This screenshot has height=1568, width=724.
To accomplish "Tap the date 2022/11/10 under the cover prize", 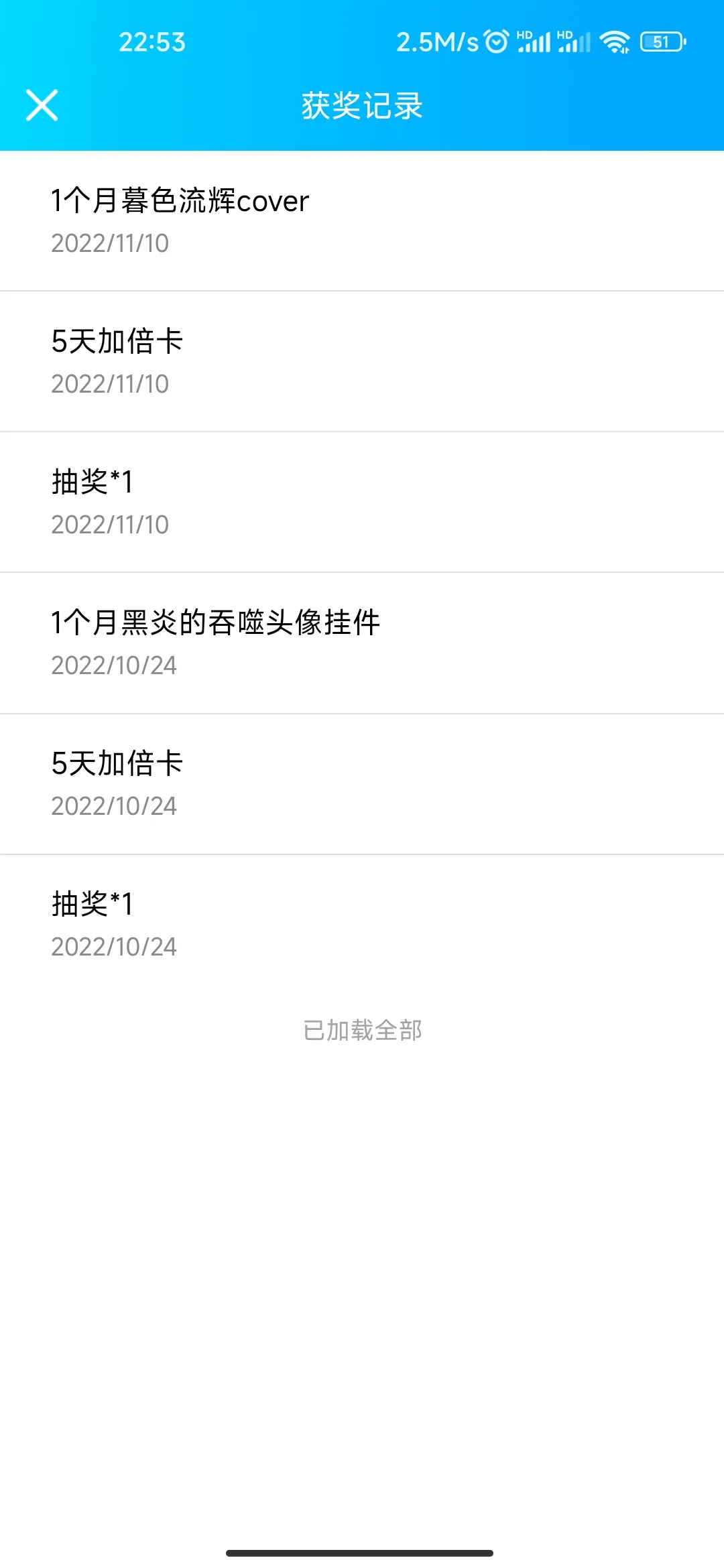I will [x=109, y=246].
